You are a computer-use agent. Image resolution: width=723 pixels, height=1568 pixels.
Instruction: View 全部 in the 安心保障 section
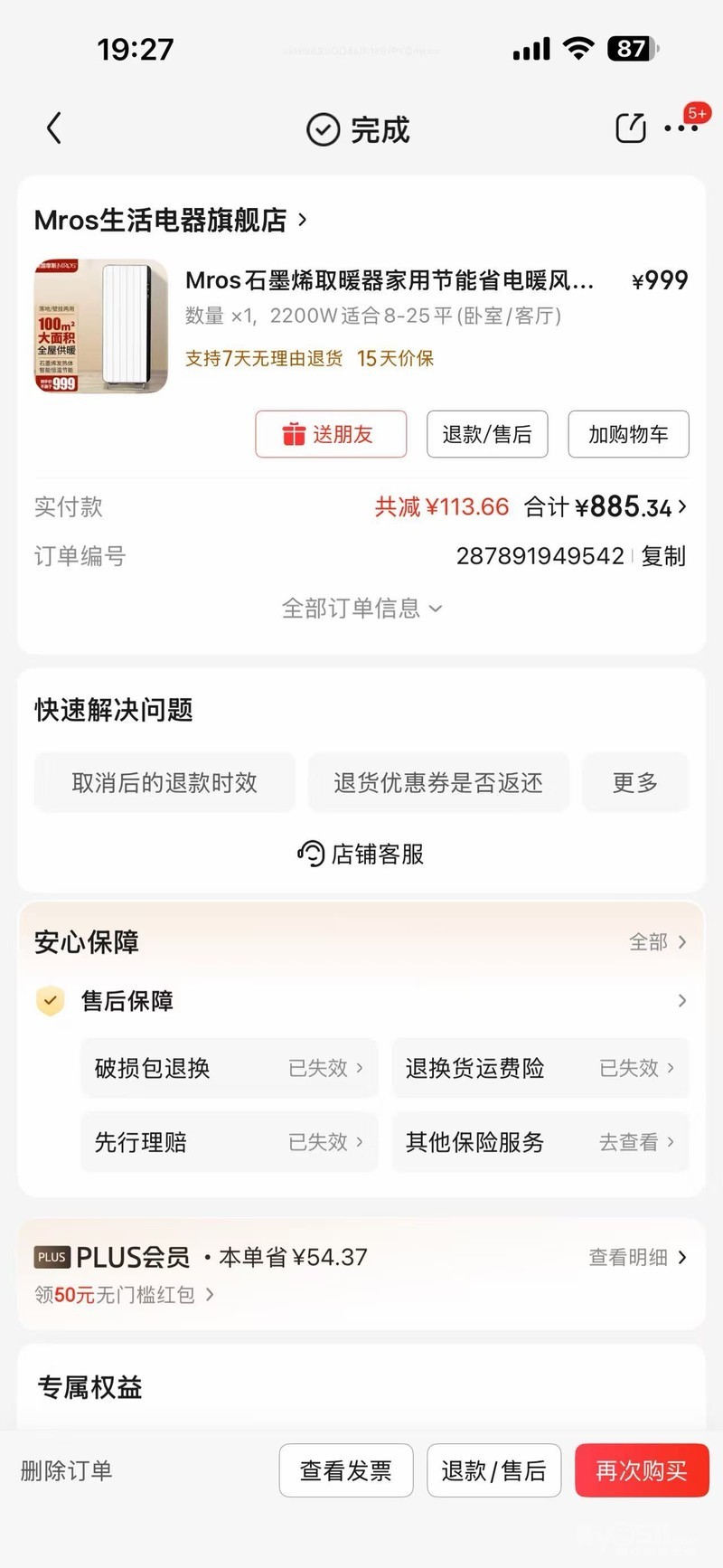657,942
